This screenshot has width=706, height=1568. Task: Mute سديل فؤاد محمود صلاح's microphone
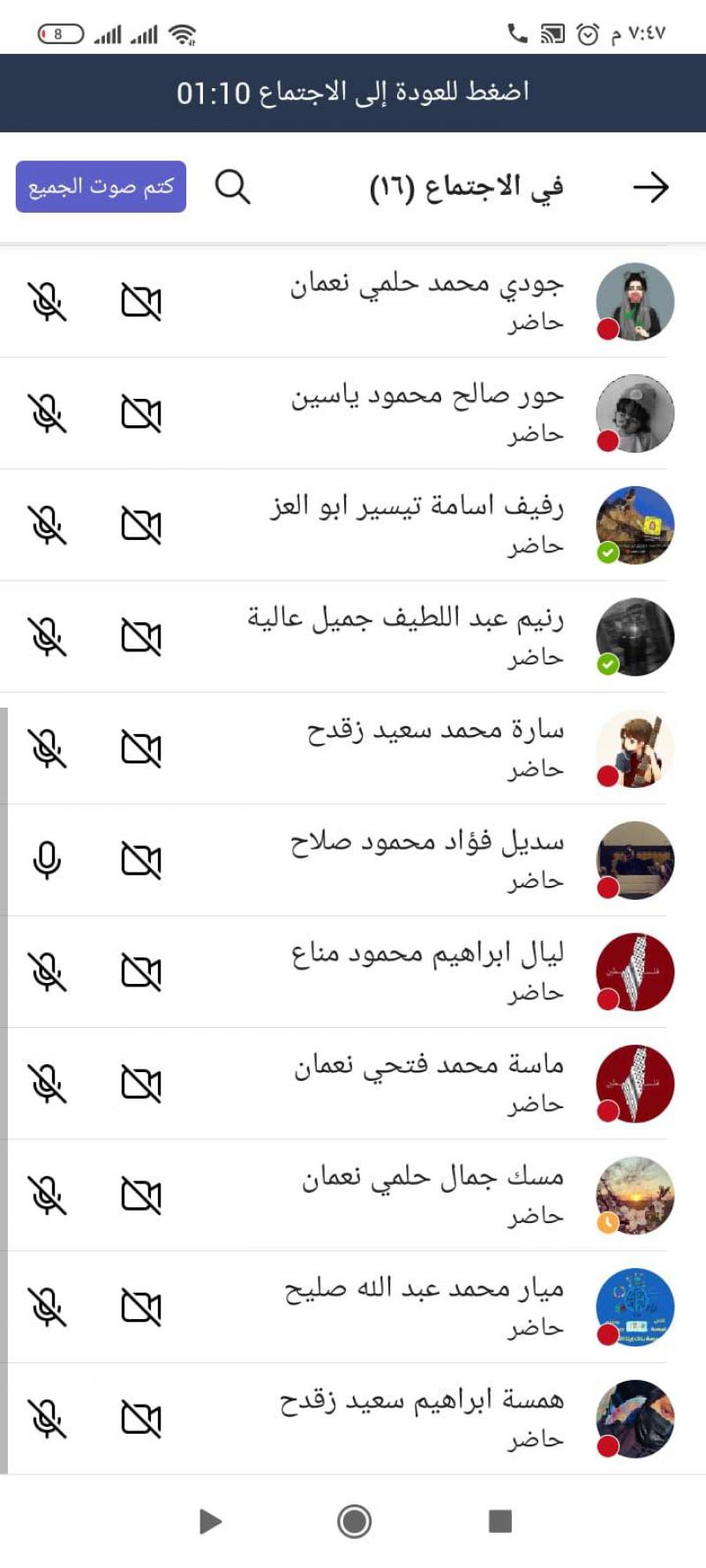pos(47,859)
